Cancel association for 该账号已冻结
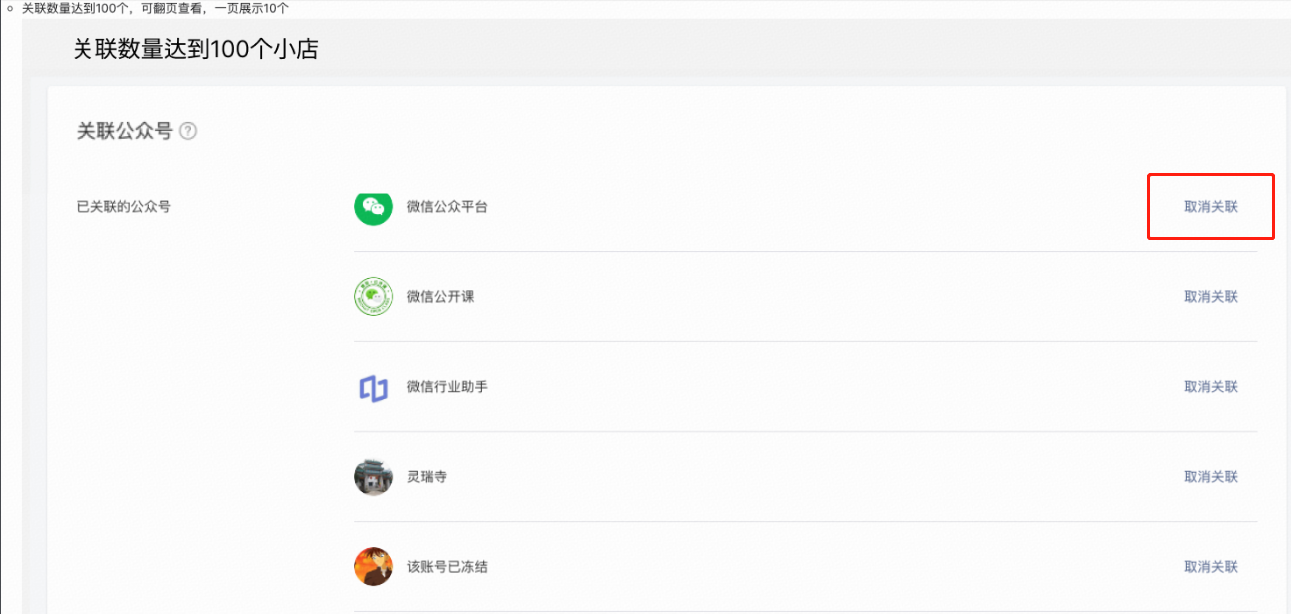 (1210, 567)
